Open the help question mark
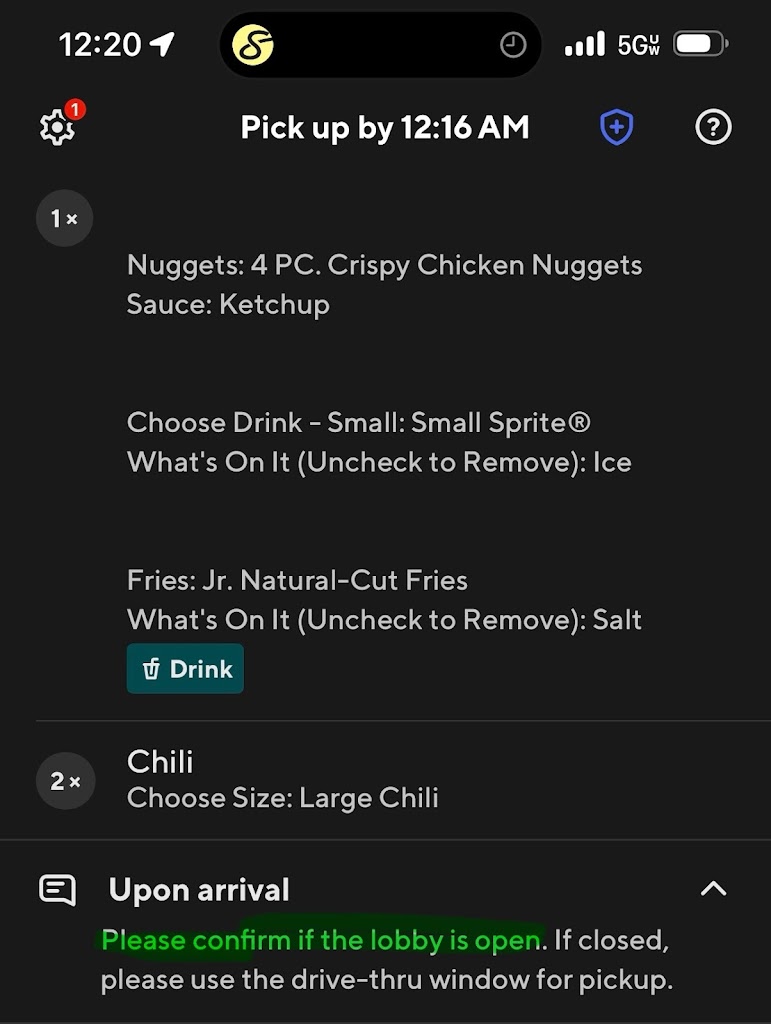Image resolution: width=771 pixels, height=1024 pixels. pyautogui.click(x=713, y=128)
